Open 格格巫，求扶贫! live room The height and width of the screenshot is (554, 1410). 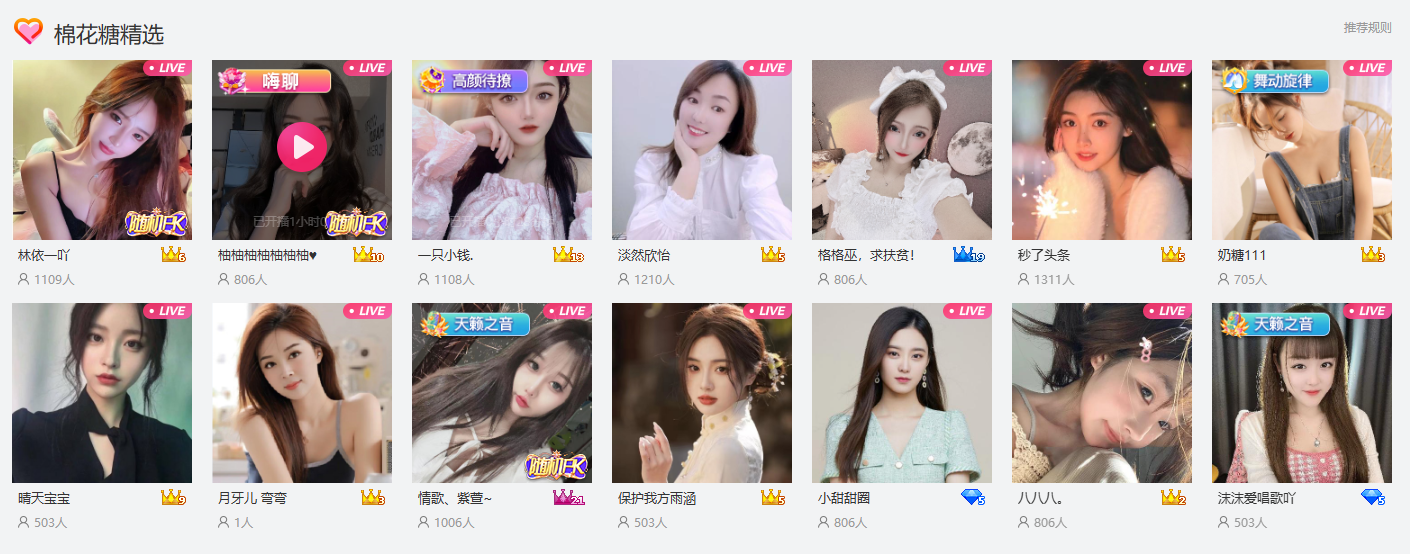902,150
